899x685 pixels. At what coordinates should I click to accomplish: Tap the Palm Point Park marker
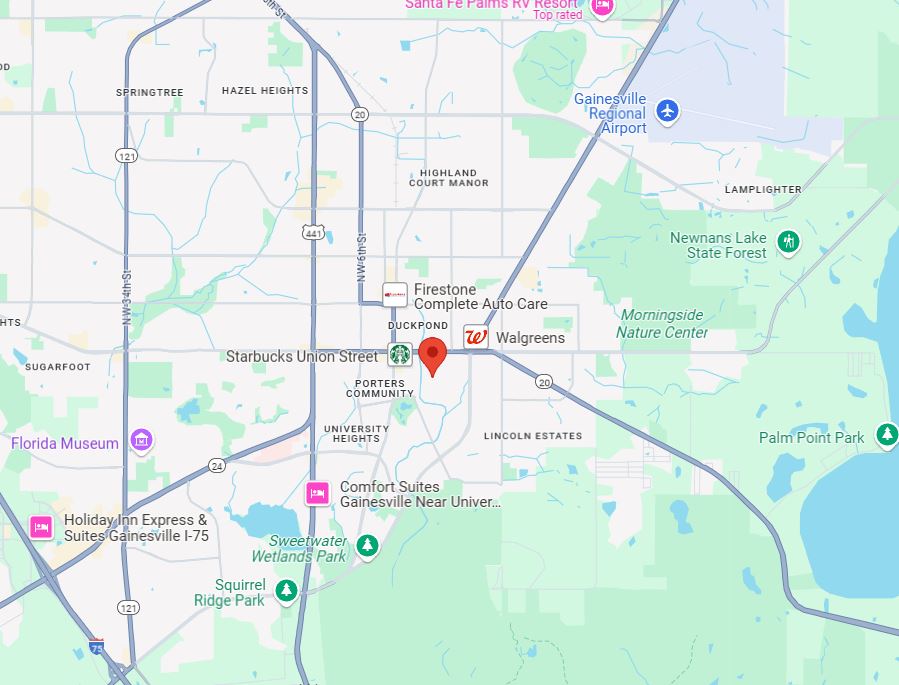(x=886, y=435)
